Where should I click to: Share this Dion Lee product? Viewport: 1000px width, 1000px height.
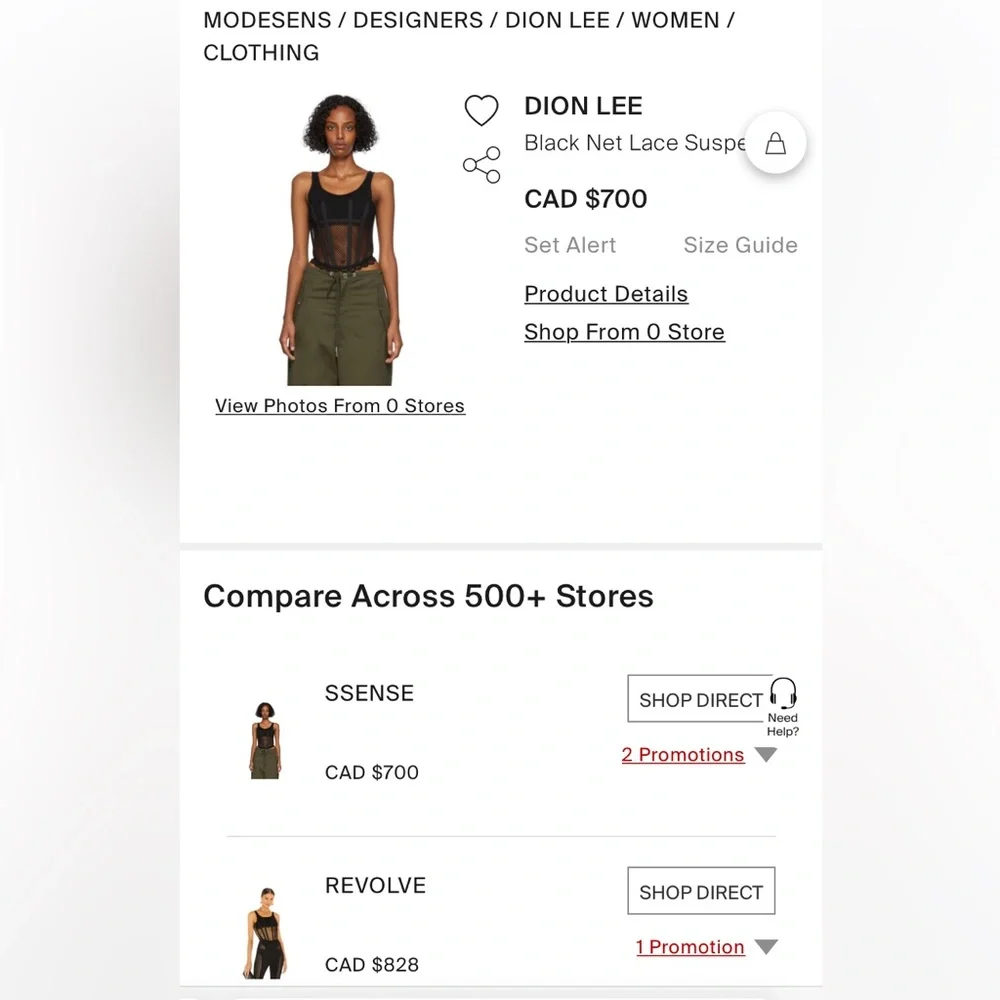point(481,165)
